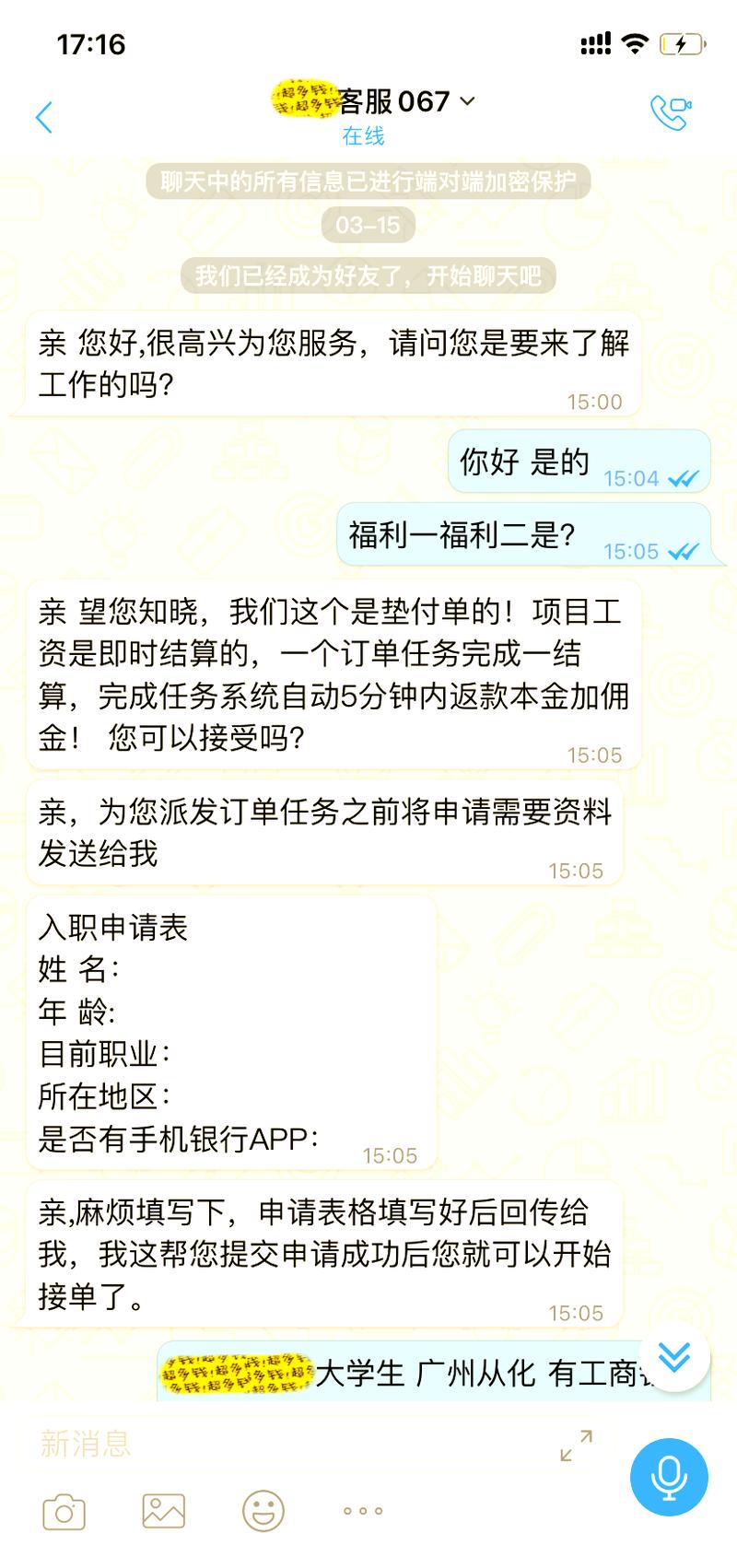Open the emoji picker

click(x=263, y=1511)
